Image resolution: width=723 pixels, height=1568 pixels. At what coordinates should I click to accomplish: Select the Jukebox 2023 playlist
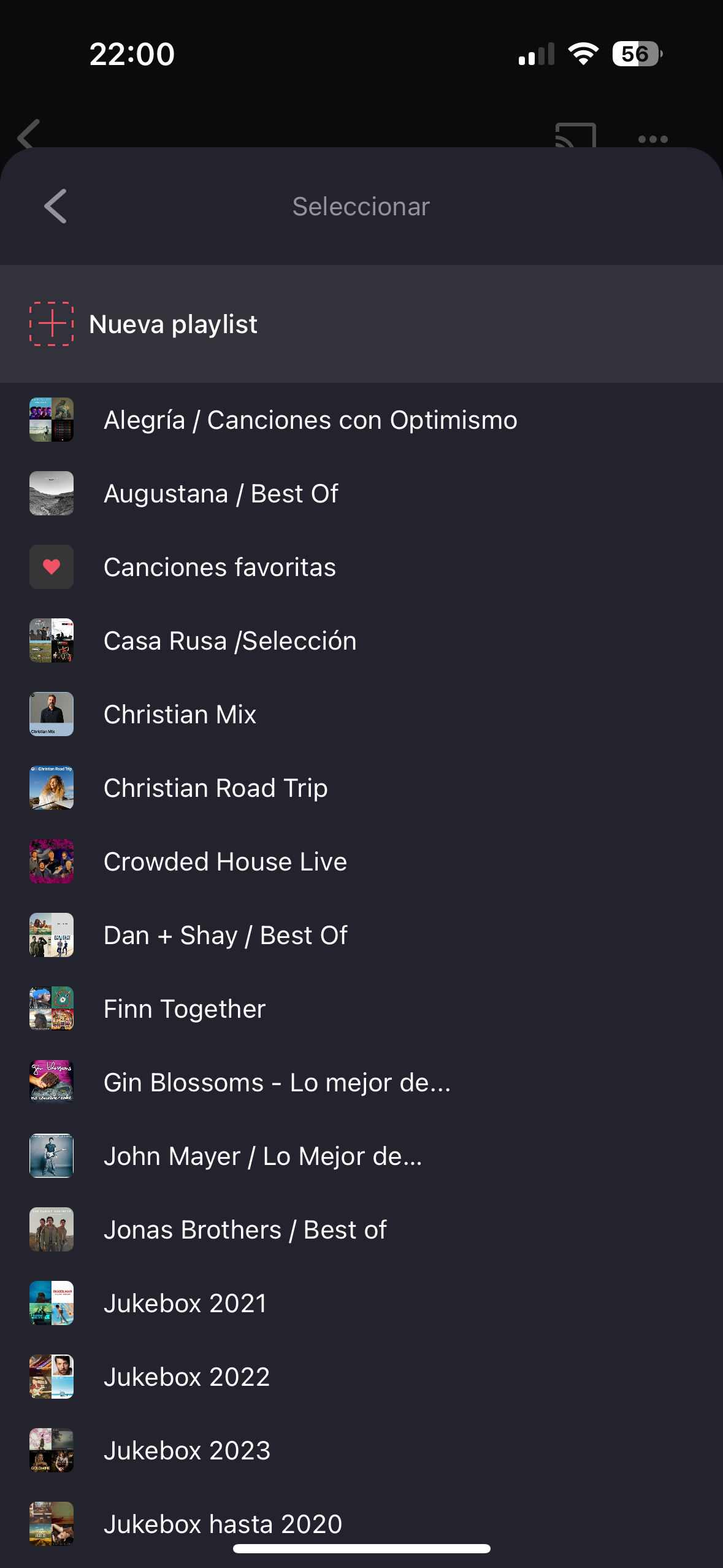(361, 1450)
